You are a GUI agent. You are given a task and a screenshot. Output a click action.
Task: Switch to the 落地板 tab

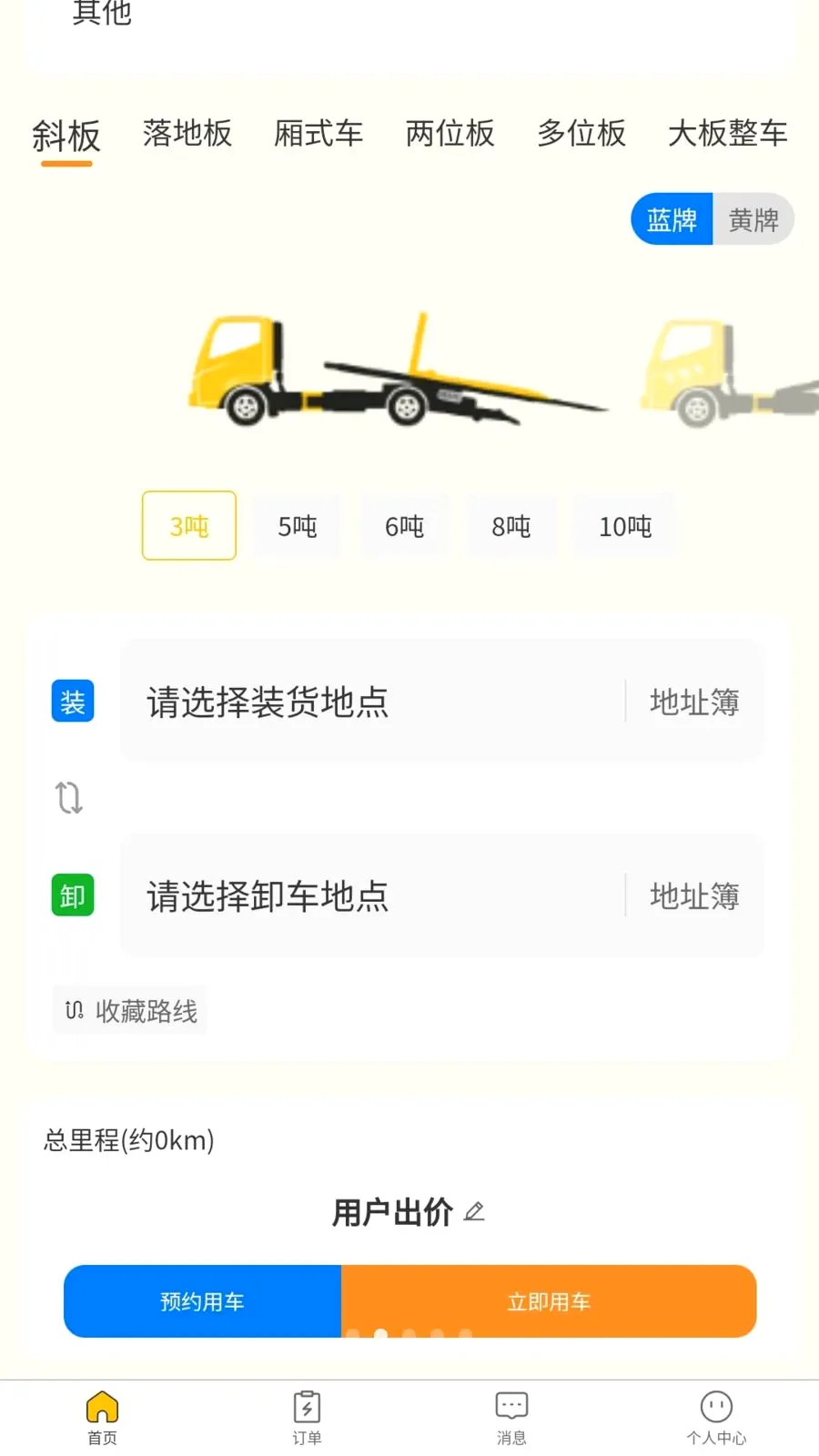[187, 134]
